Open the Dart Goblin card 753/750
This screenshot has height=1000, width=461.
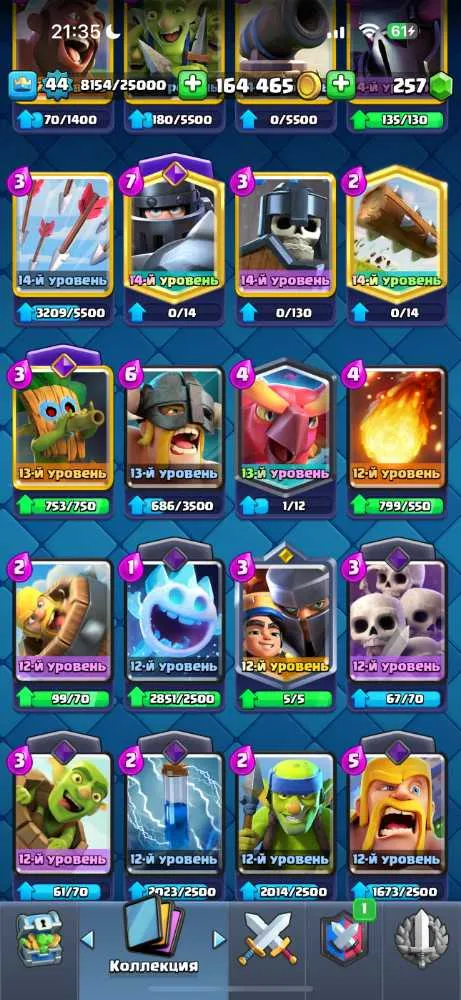tap(63, 421)
